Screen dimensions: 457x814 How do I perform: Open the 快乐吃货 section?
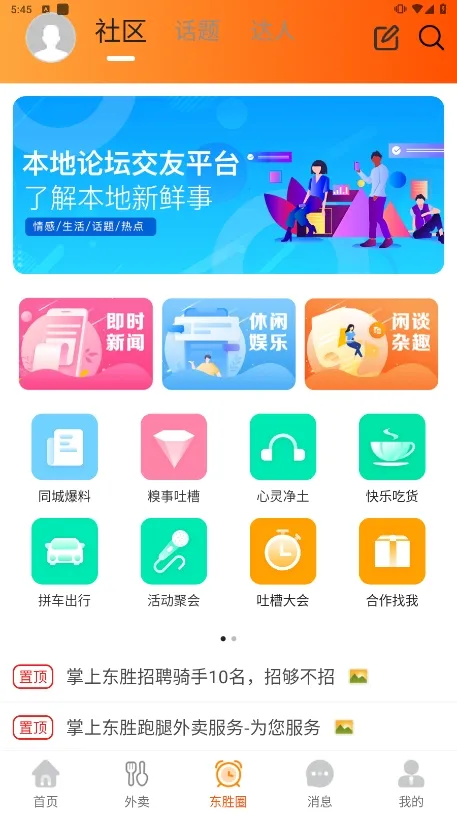pos(392,458)
